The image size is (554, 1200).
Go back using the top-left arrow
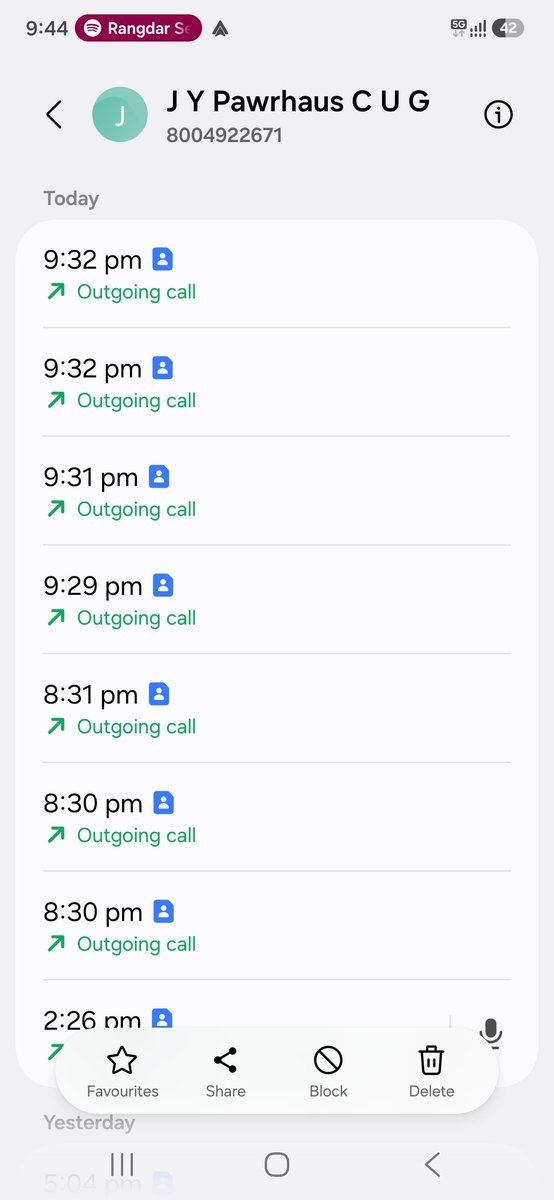[x=54, y=115]
